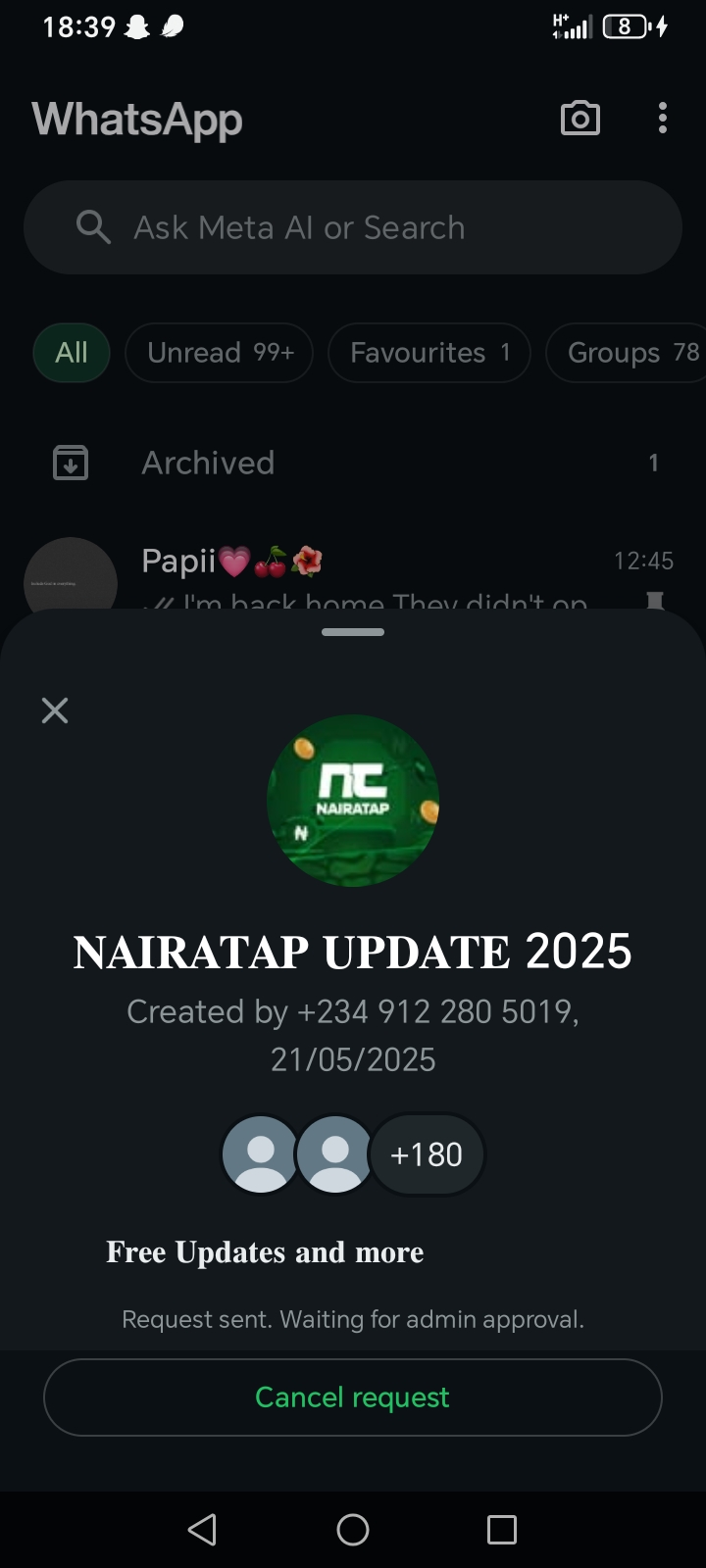Go back using the system back button
This screenshot has width=706, height=1568.
[x=202, y=1529]
